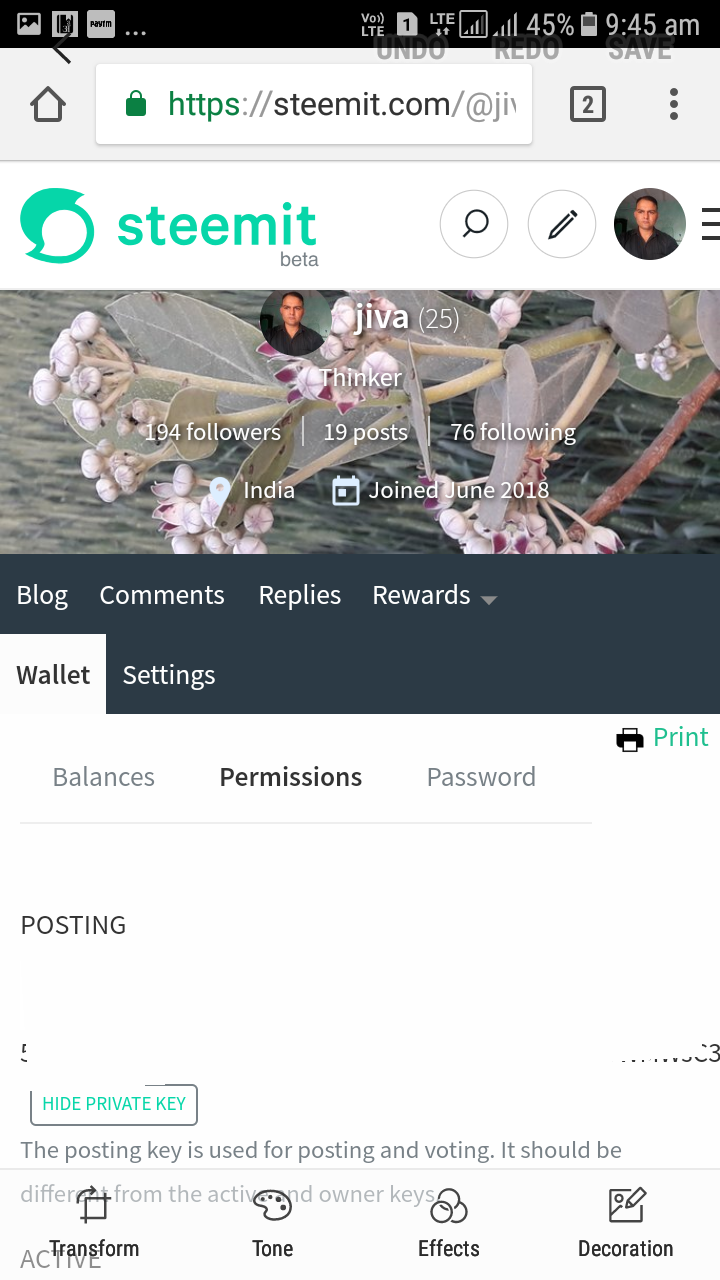View the 76 following list
The width and height of the screenshot is (720, 1280).
pyautogui.click(x=513, y=432)
